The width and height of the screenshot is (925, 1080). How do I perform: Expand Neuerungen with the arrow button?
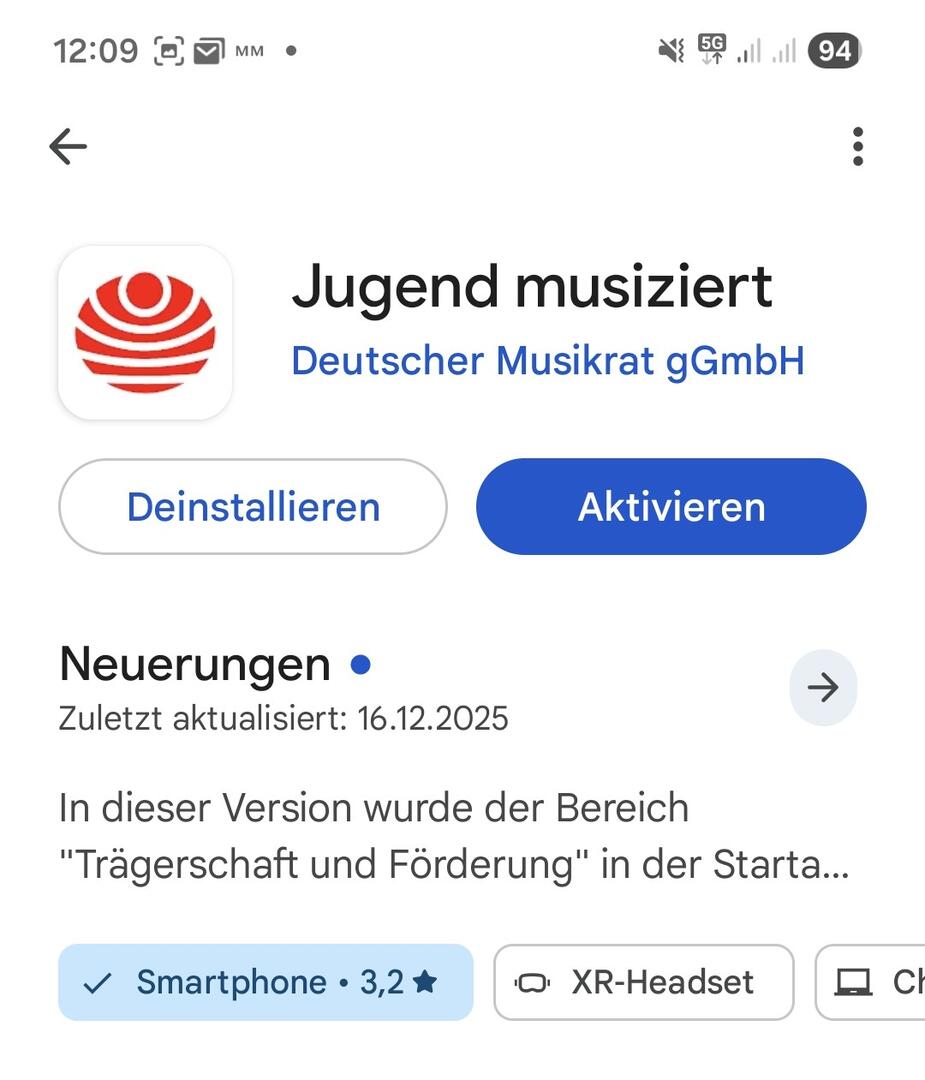tap(822, 688)
